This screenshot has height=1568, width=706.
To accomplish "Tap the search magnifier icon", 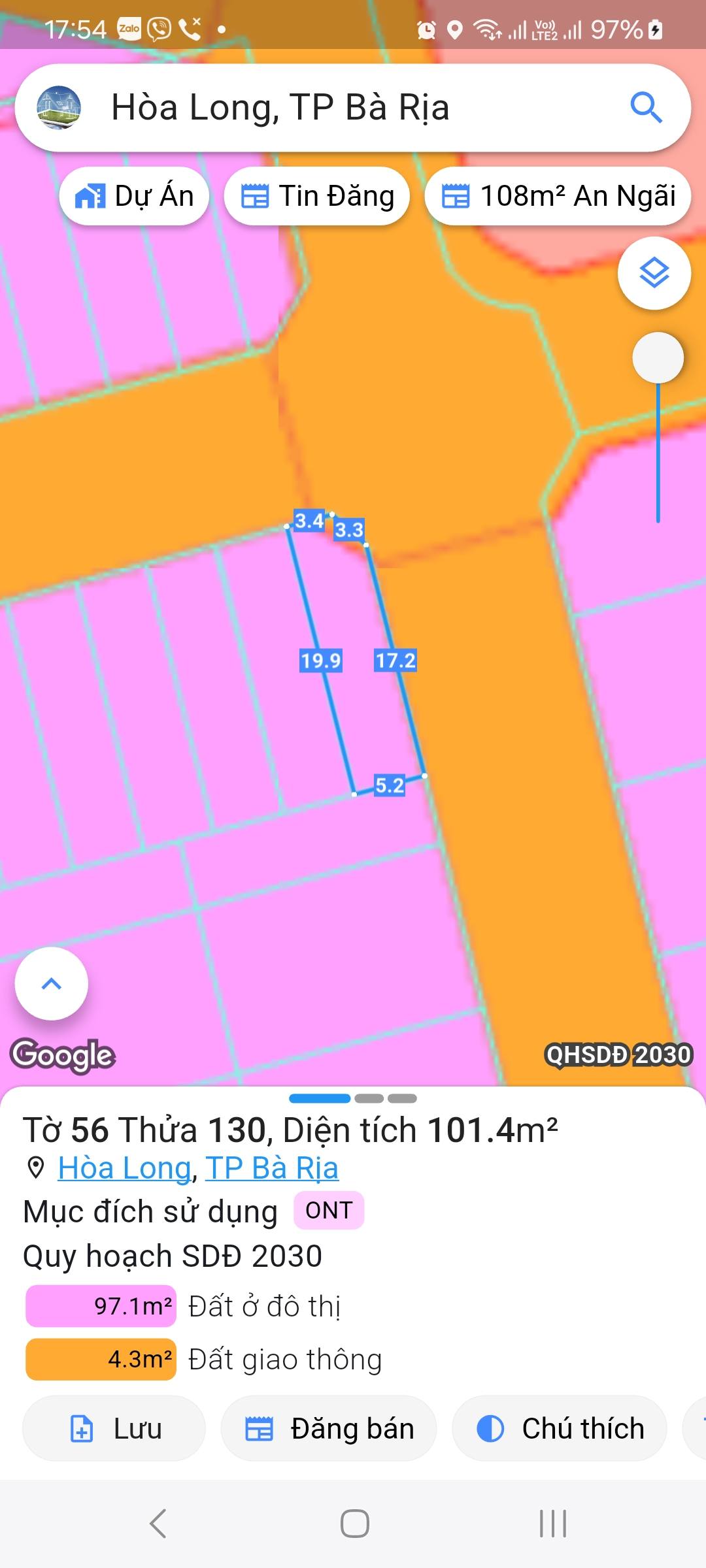I will pyautogui.click(x=646, y=108).
